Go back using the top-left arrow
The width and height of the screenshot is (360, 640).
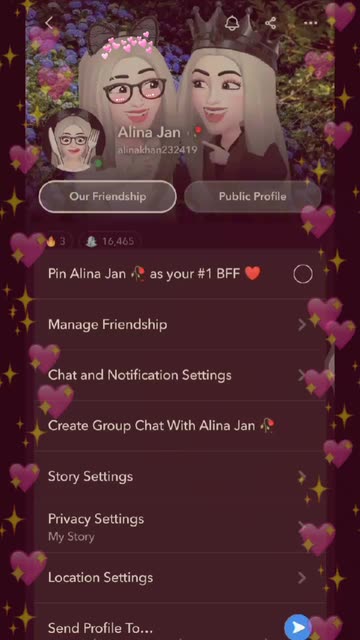pyautogui.click(x=49, y=23)
